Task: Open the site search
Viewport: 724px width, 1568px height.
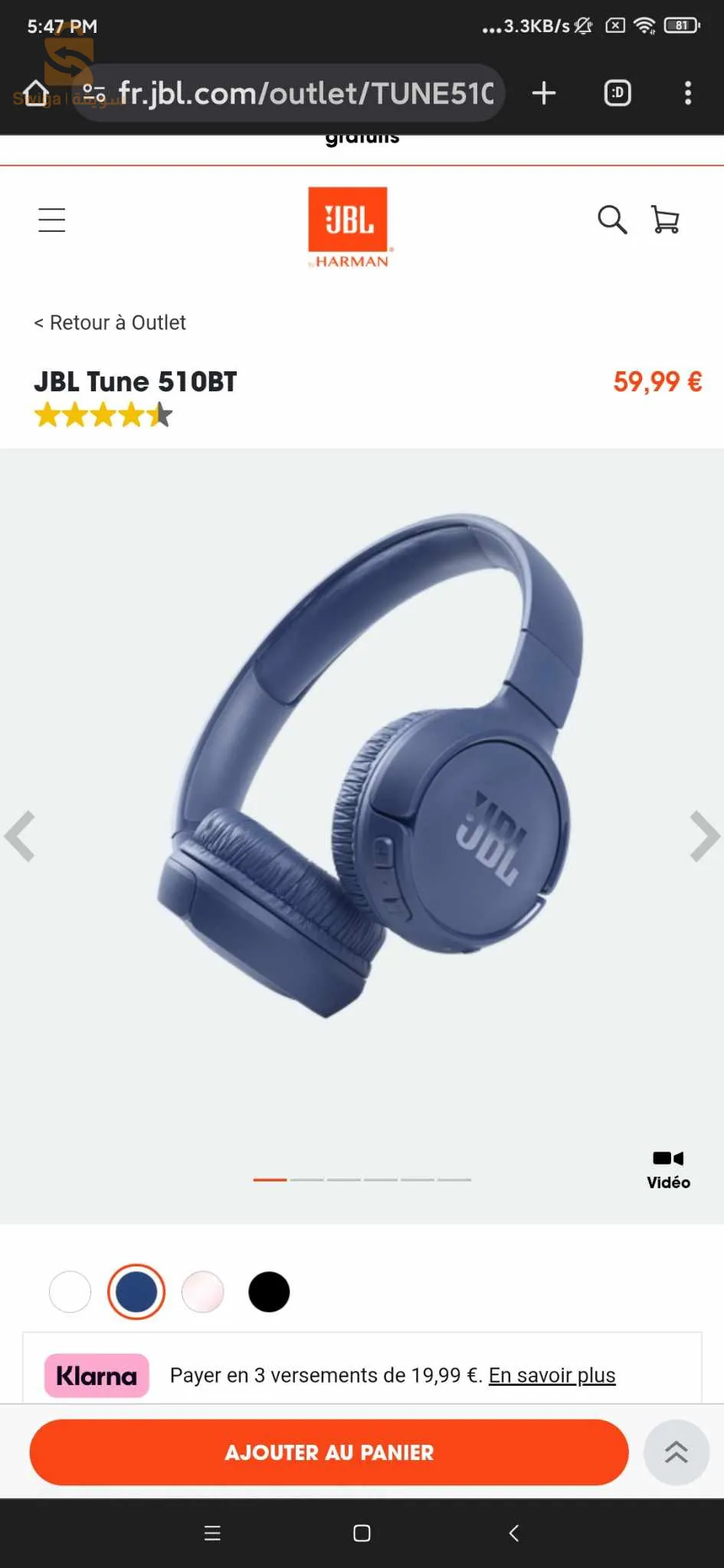Action: click(611, 220)
